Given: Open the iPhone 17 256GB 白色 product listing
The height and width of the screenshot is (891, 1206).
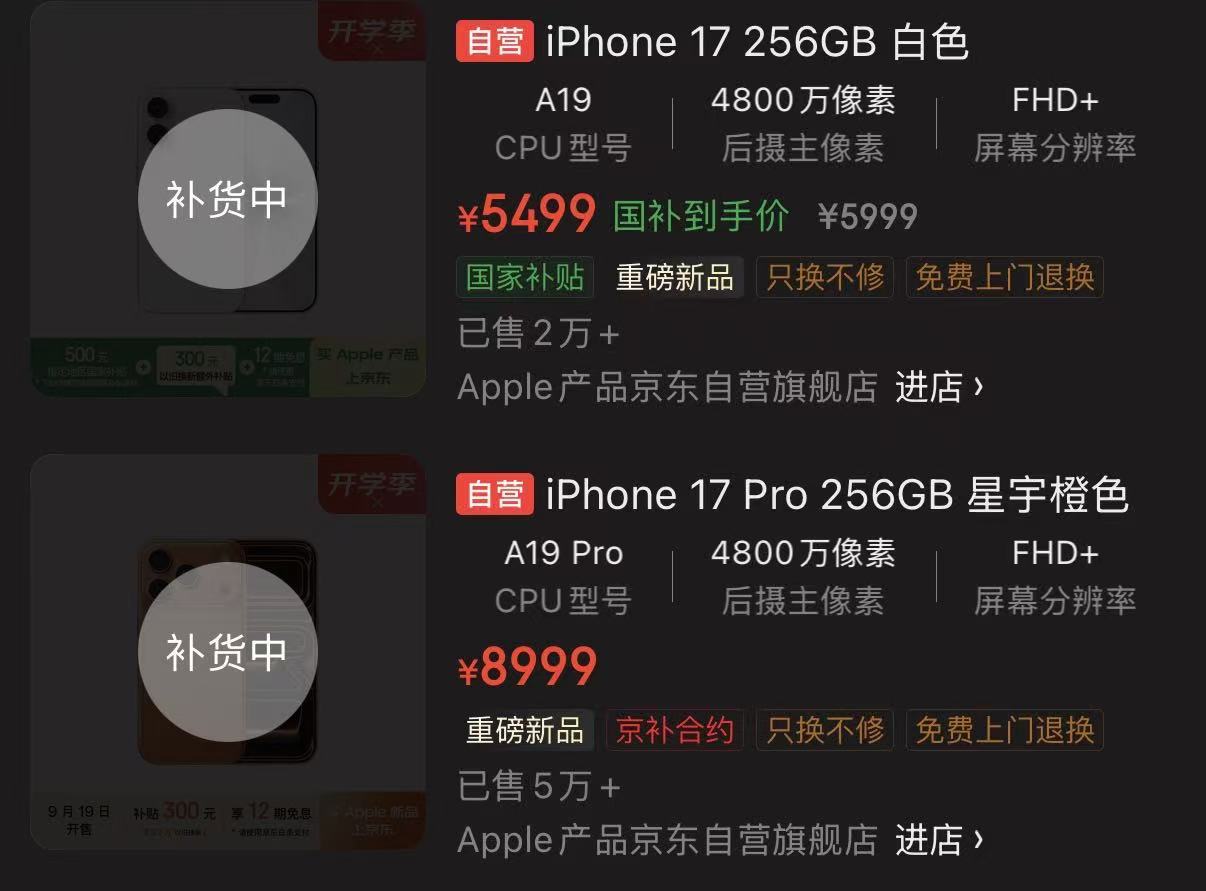Looking at the screenshot, I should 757,42.
